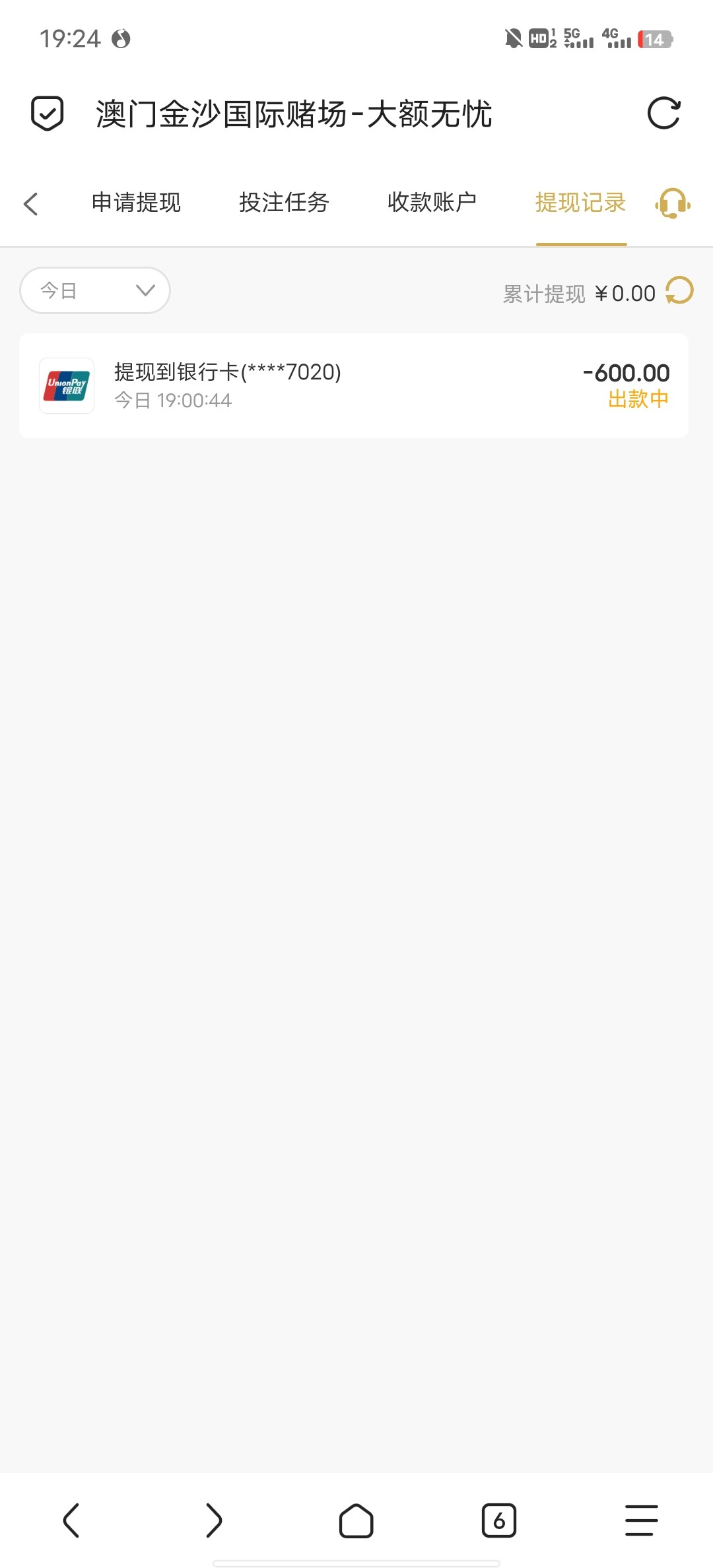Screen dimensions: 713x1568
Task: Refresh the 累计提现 total amount
Action: 679,291
